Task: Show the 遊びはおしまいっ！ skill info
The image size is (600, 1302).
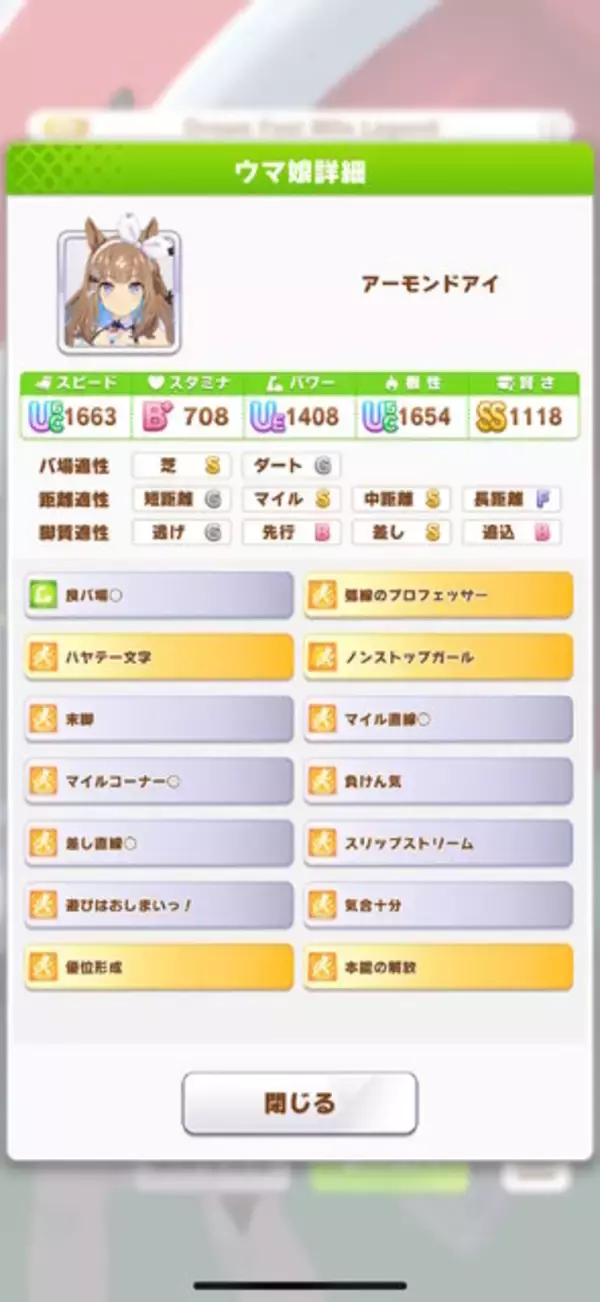Action: 159,905
